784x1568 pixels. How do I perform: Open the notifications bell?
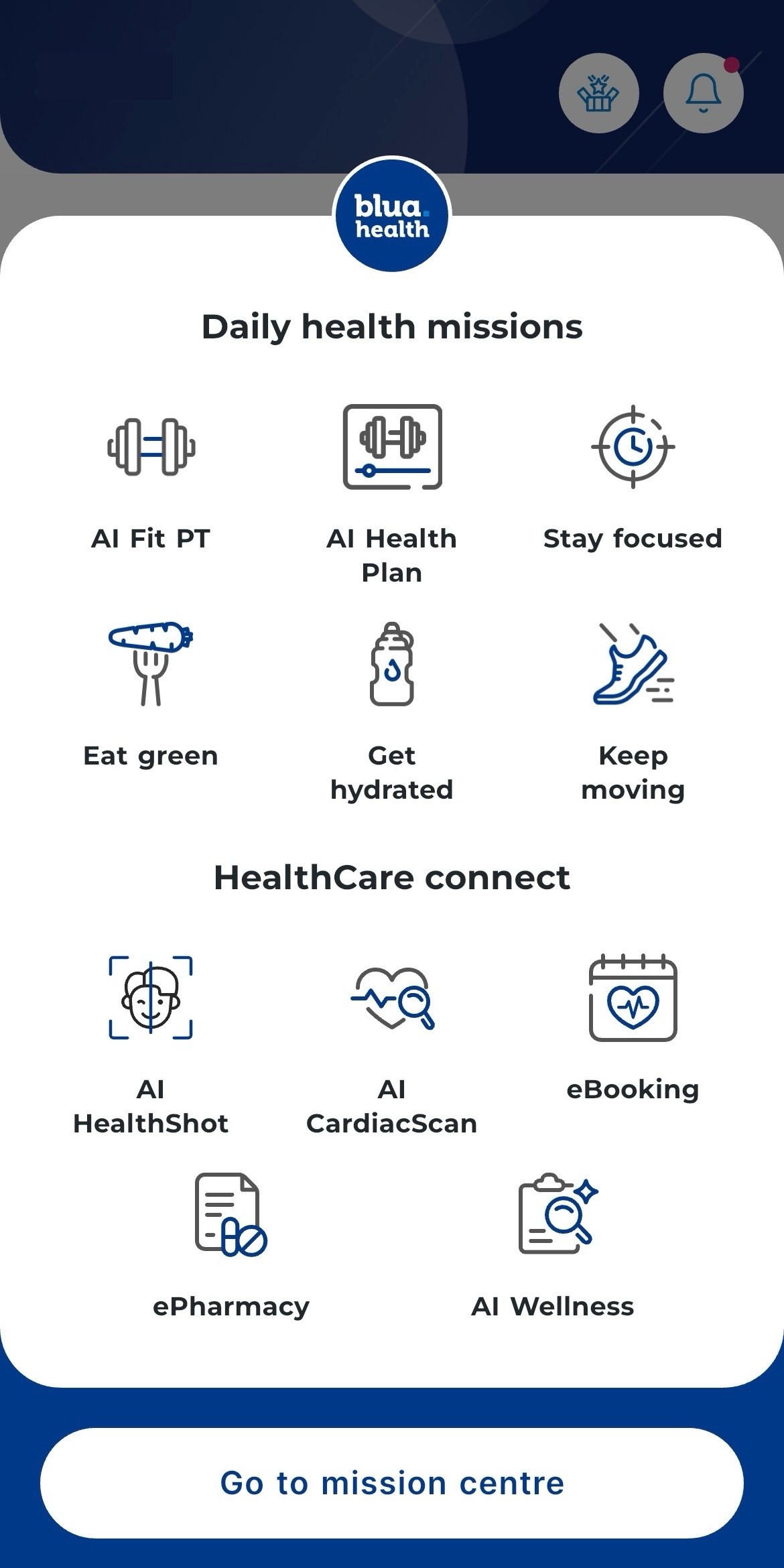coord(703,93)
